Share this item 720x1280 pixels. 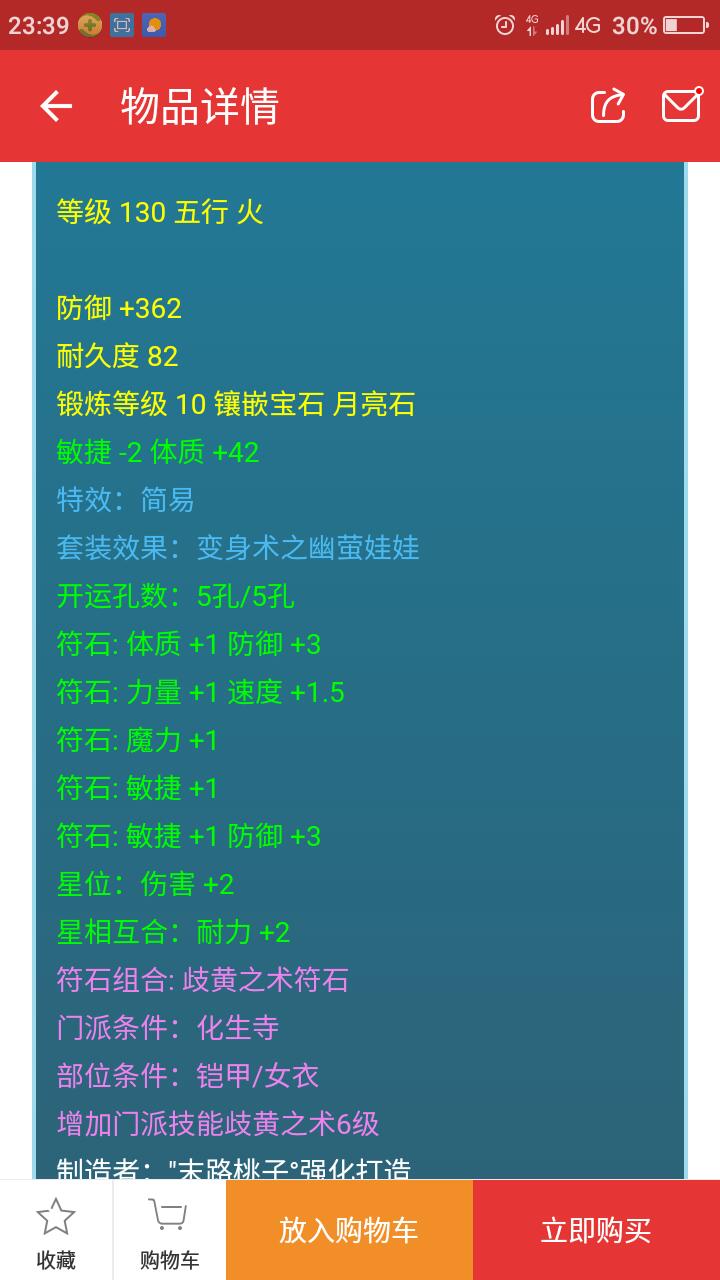click(x=608, y=106)
